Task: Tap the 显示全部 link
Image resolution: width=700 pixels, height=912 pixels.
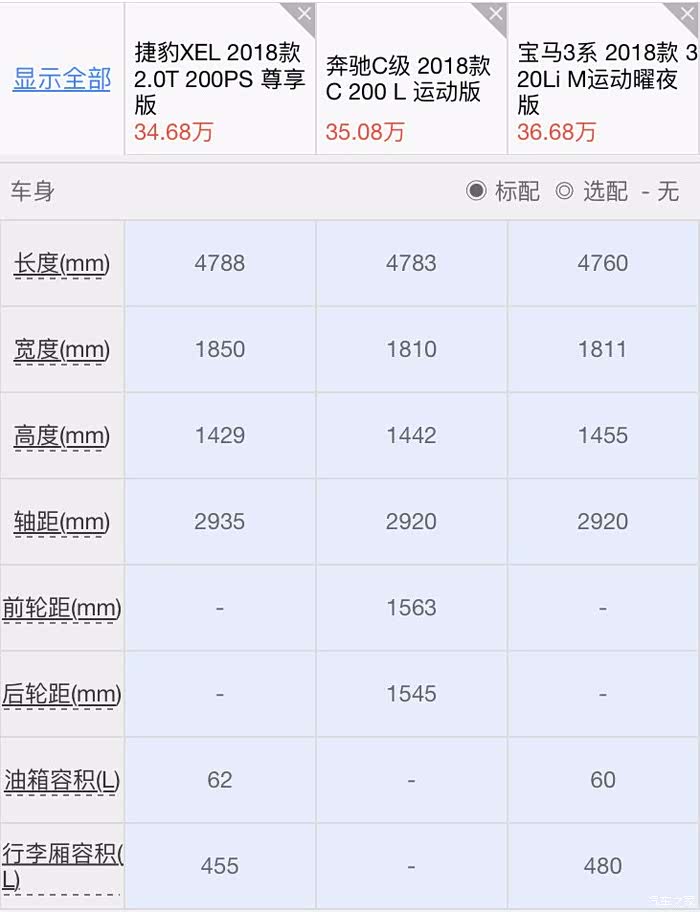Action: coord(62,80)
